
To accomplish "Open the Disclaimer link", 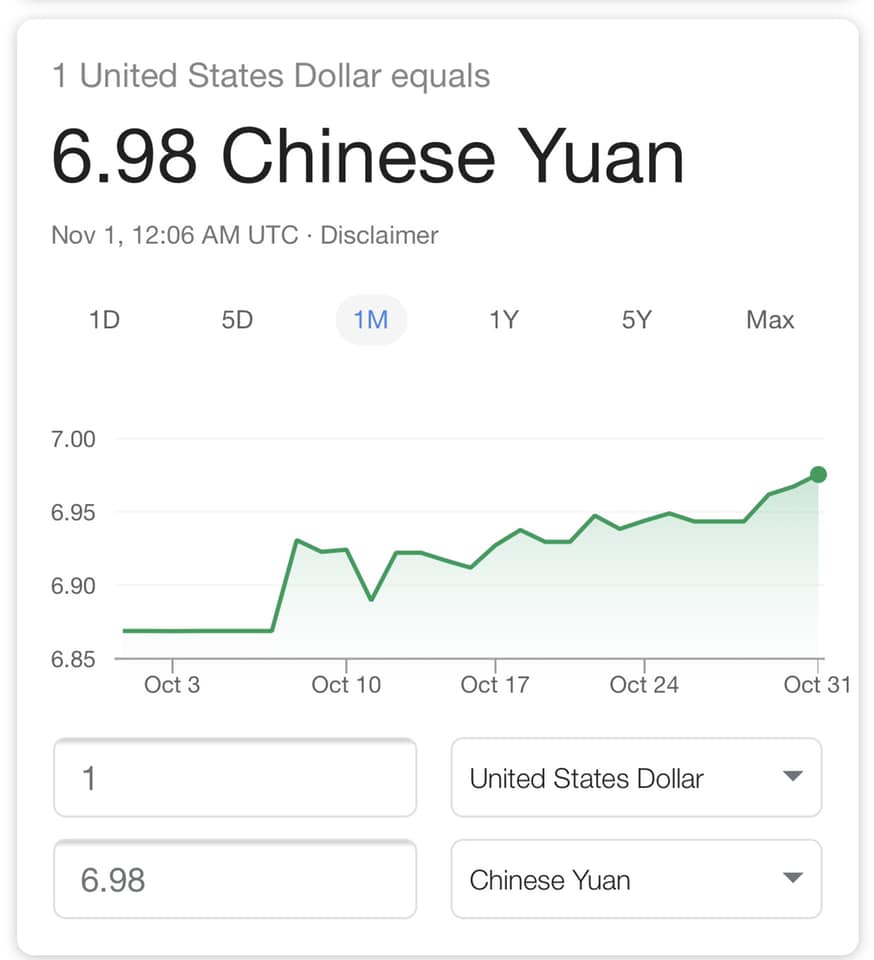I will coord(379,236).
